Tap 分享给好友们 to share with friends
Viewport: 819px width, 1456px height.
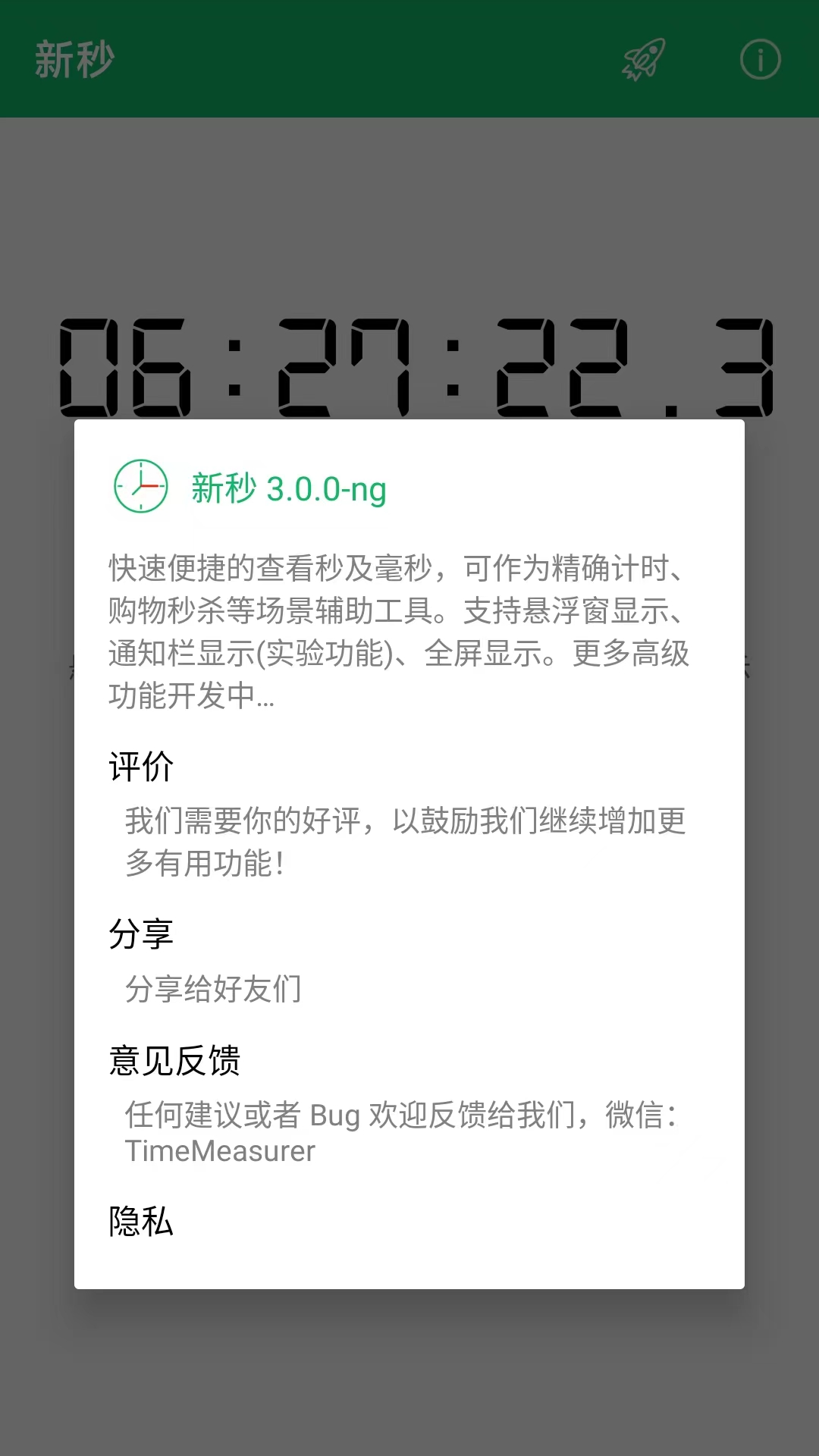click(213, 988)
